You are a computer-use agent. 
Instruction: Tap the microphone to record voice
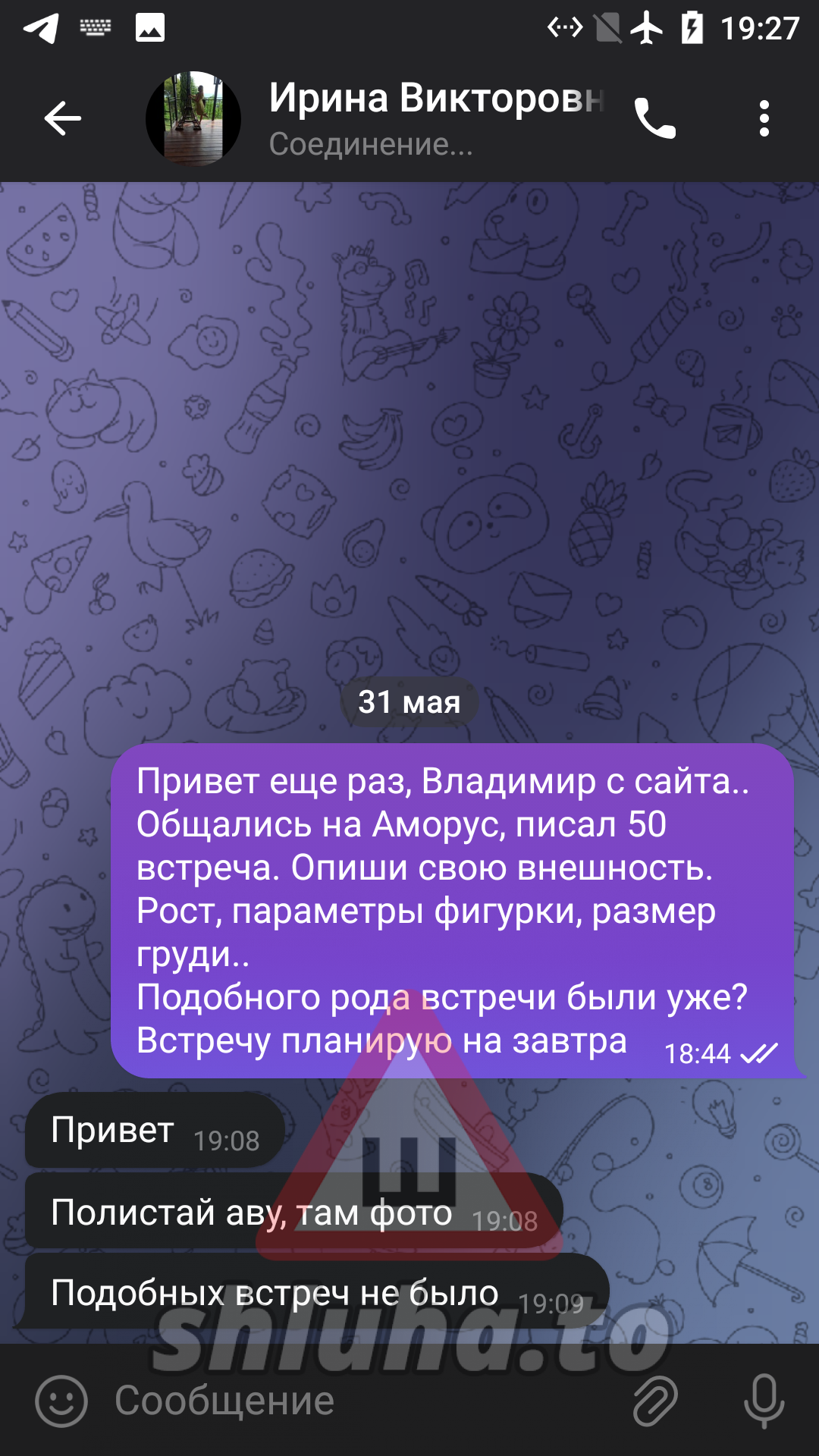(764, 1401)
